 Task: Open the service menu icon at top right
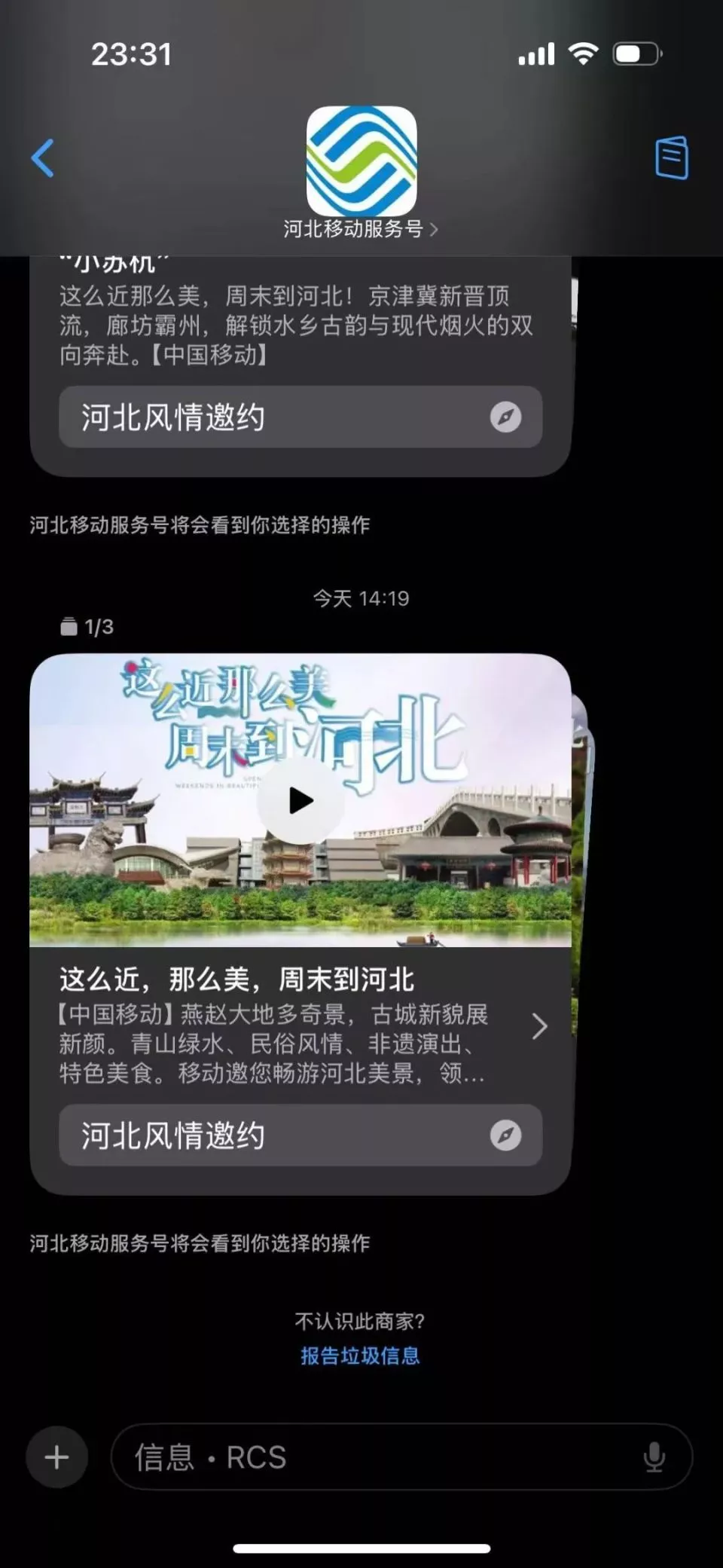671,157
